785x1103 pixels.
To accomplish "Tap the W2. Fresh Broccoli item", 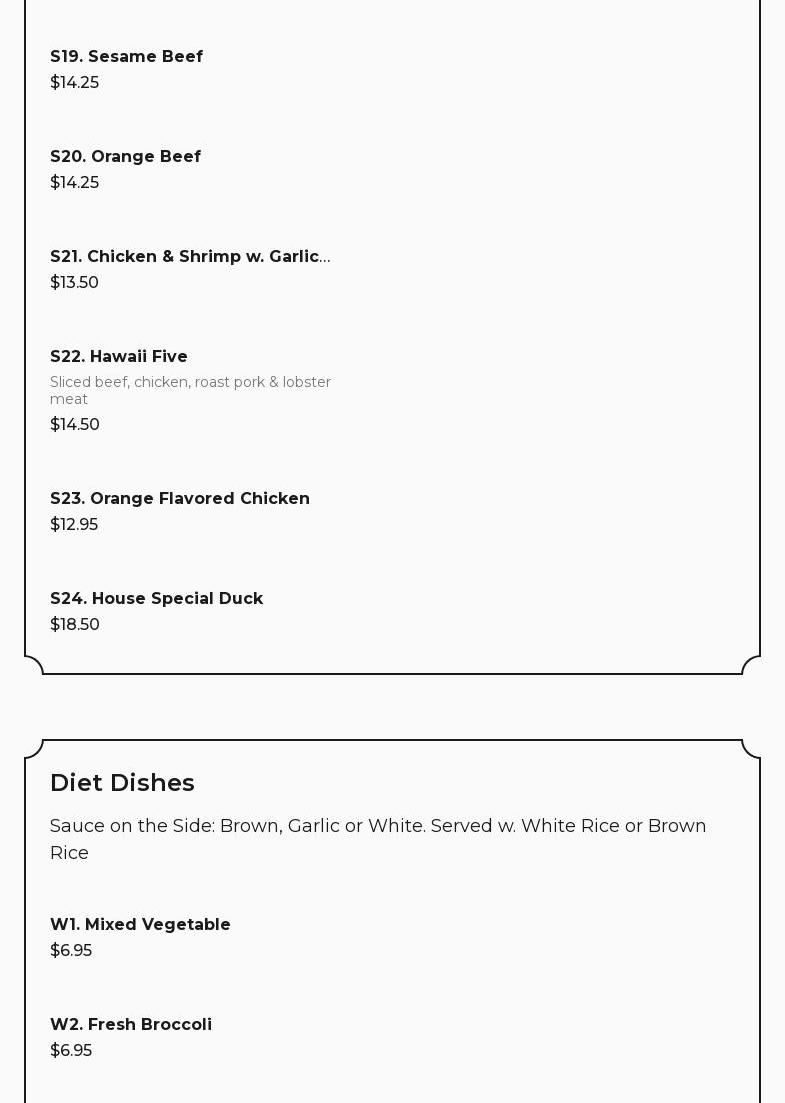I will pyautogui.click(x=131, y=1025).
